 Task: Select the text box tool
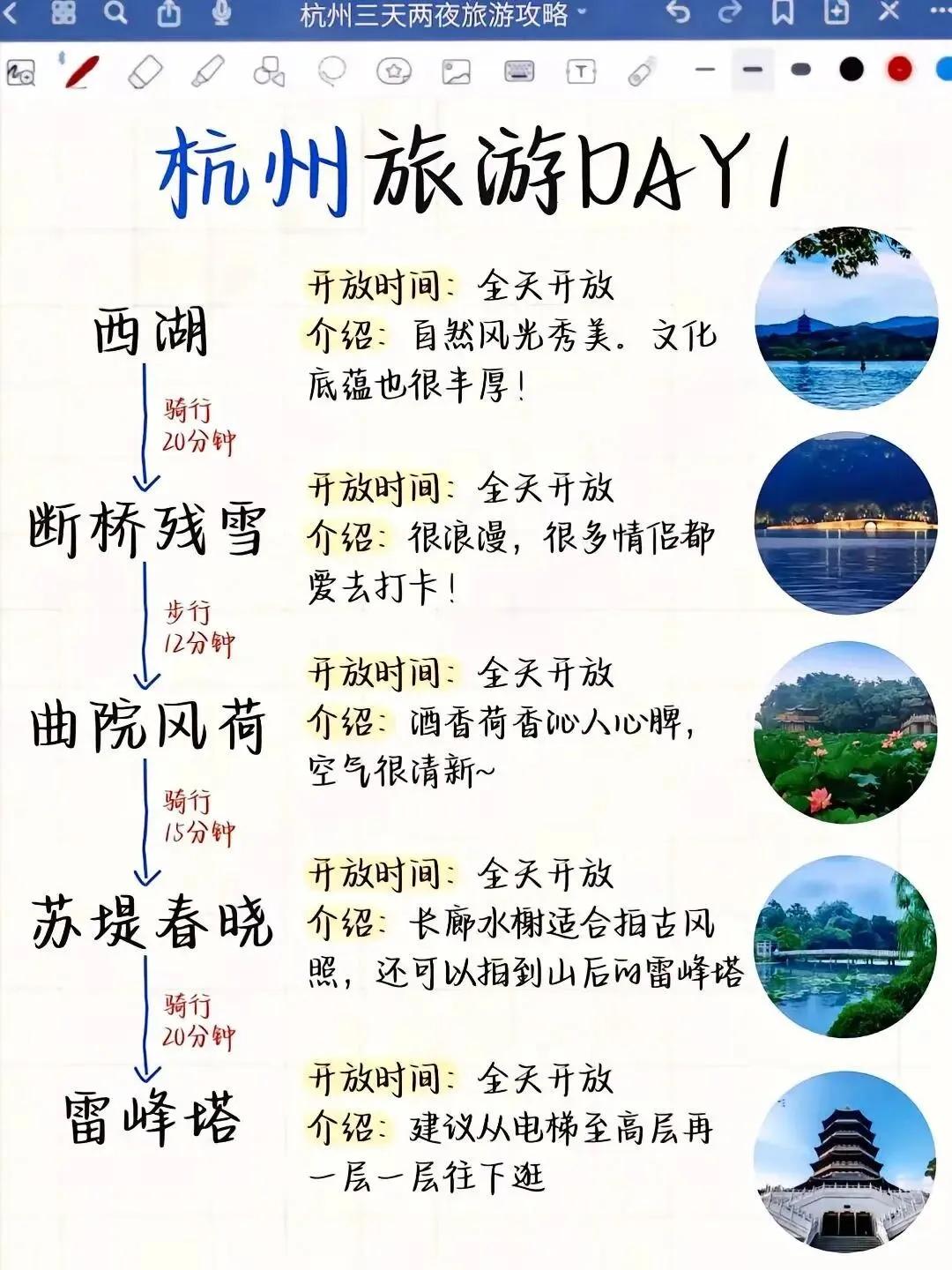coord(581,71)
